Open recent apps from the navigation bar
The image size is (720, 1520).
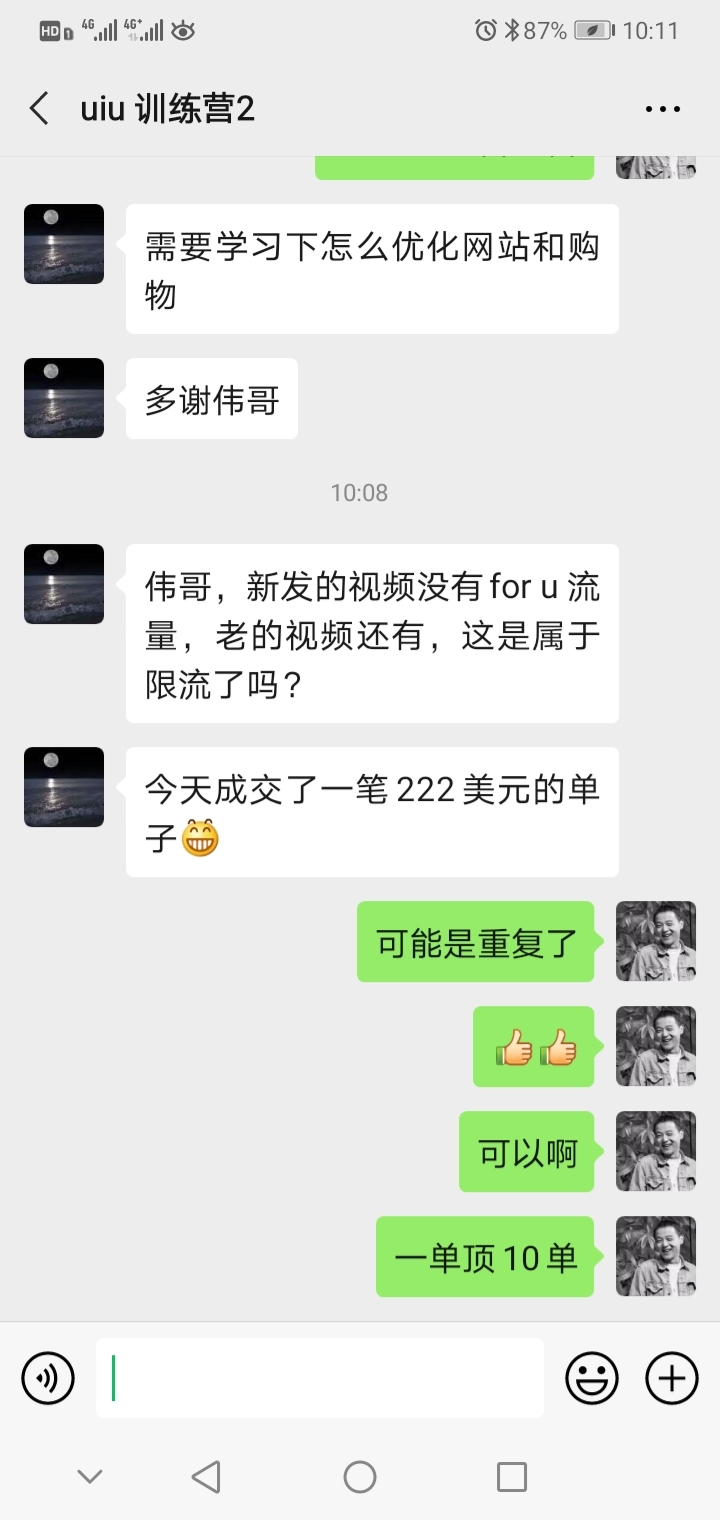[x=511, y=1477]
